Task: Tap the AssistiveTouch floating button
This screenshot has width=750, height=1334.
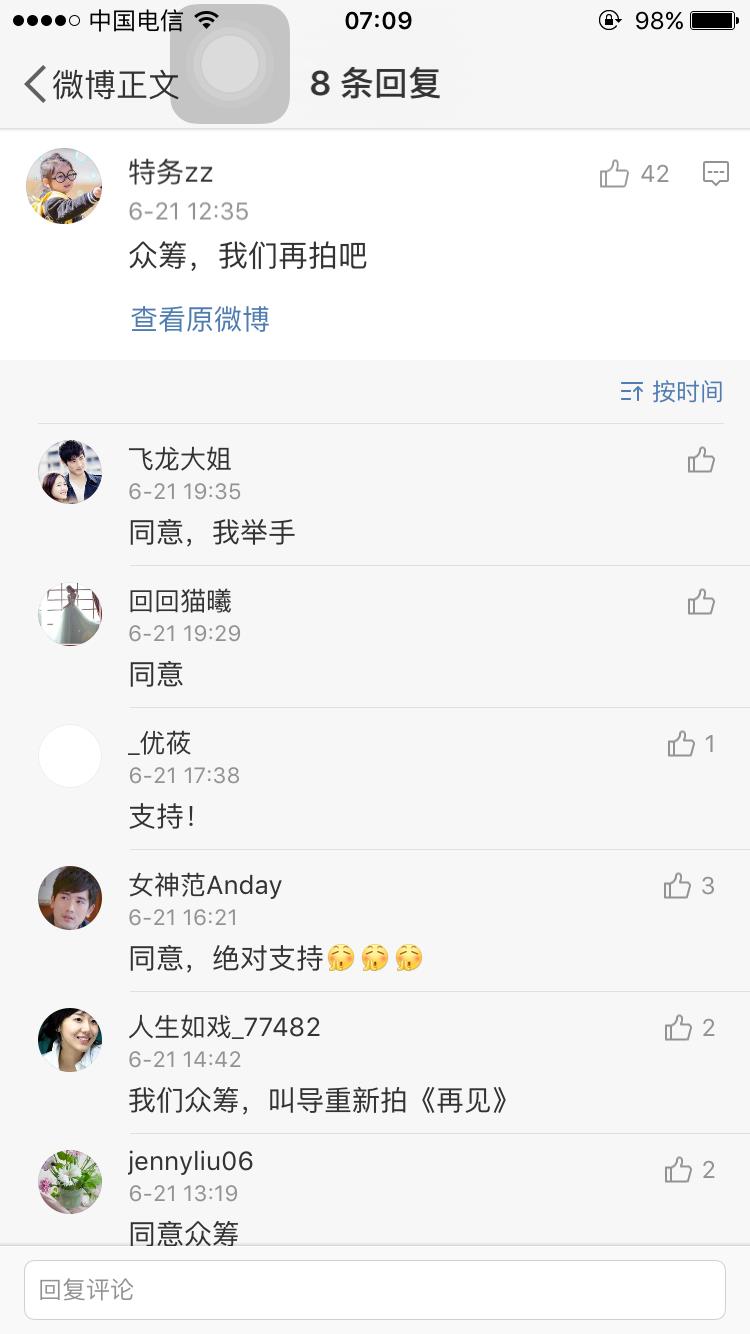Action: [x=230, y=64]
